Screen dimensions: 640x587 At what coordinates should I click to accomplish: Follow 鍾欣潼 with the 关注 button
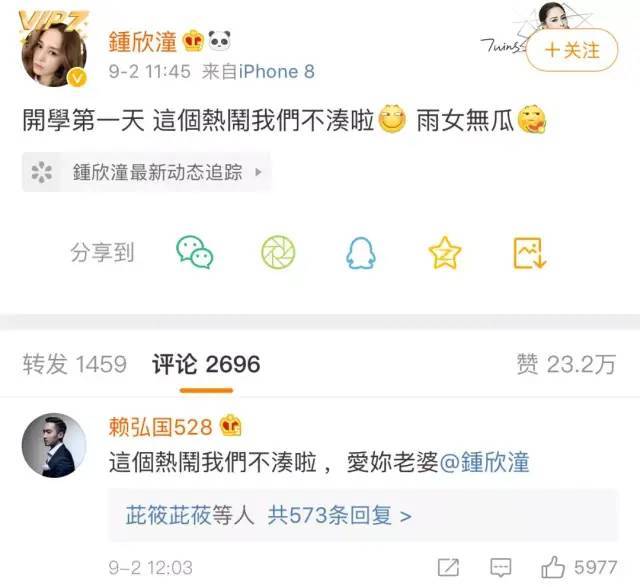pos(572,50)
